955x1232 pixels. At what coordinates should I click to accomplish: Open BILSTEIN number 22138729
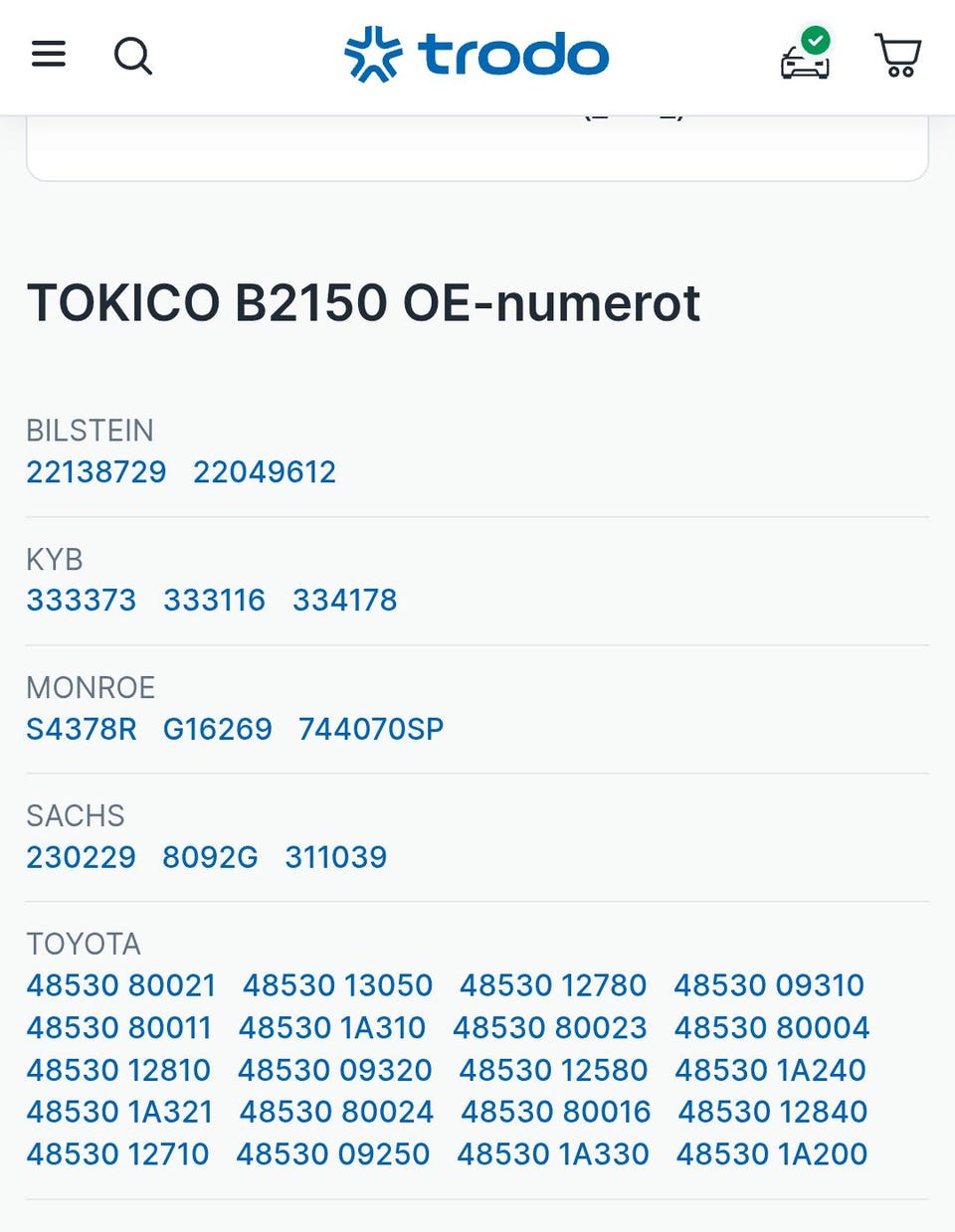click(96, 471)
